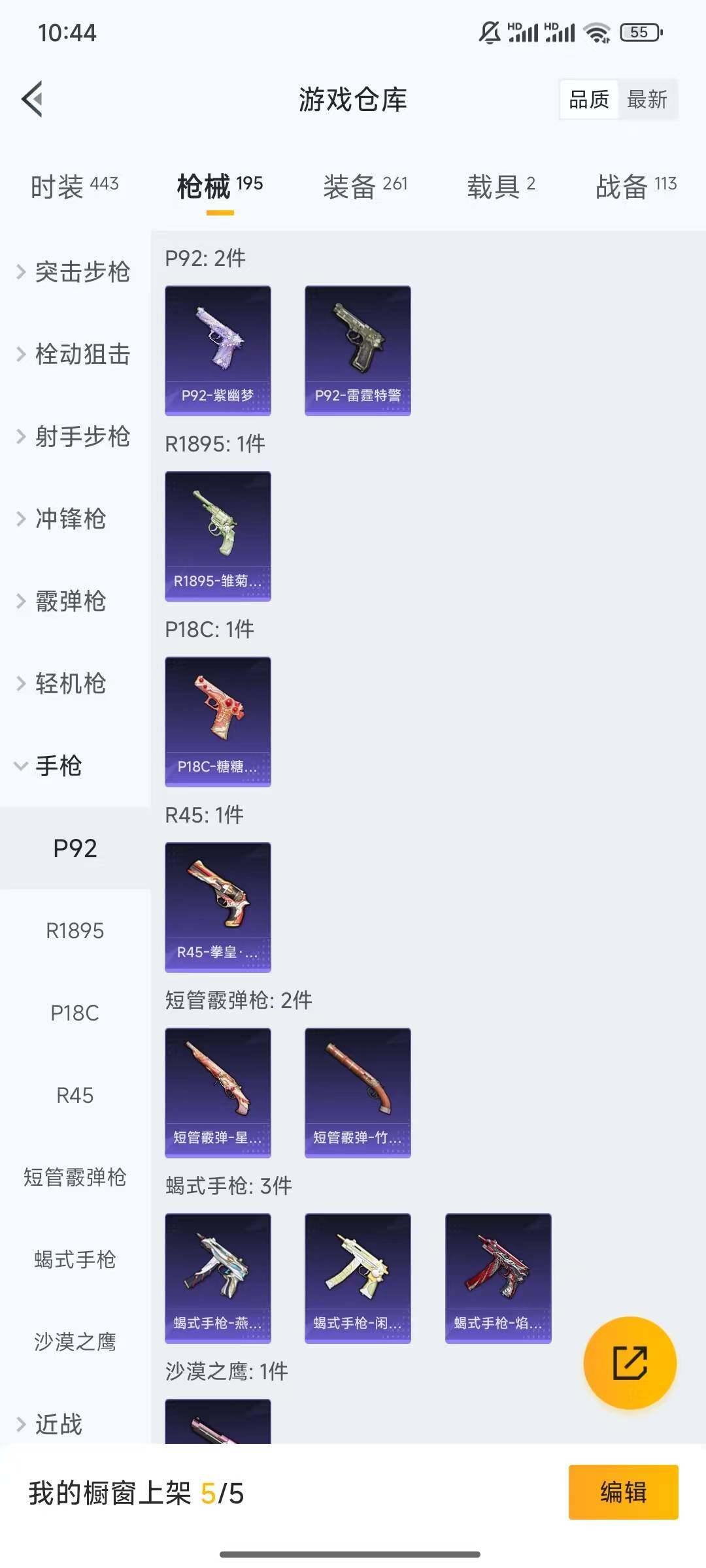Image resolution: width=706 pixels, height=1568 pixels.
Task: View the R45-拳皇 skin
Action: click(x=218, y=907)
